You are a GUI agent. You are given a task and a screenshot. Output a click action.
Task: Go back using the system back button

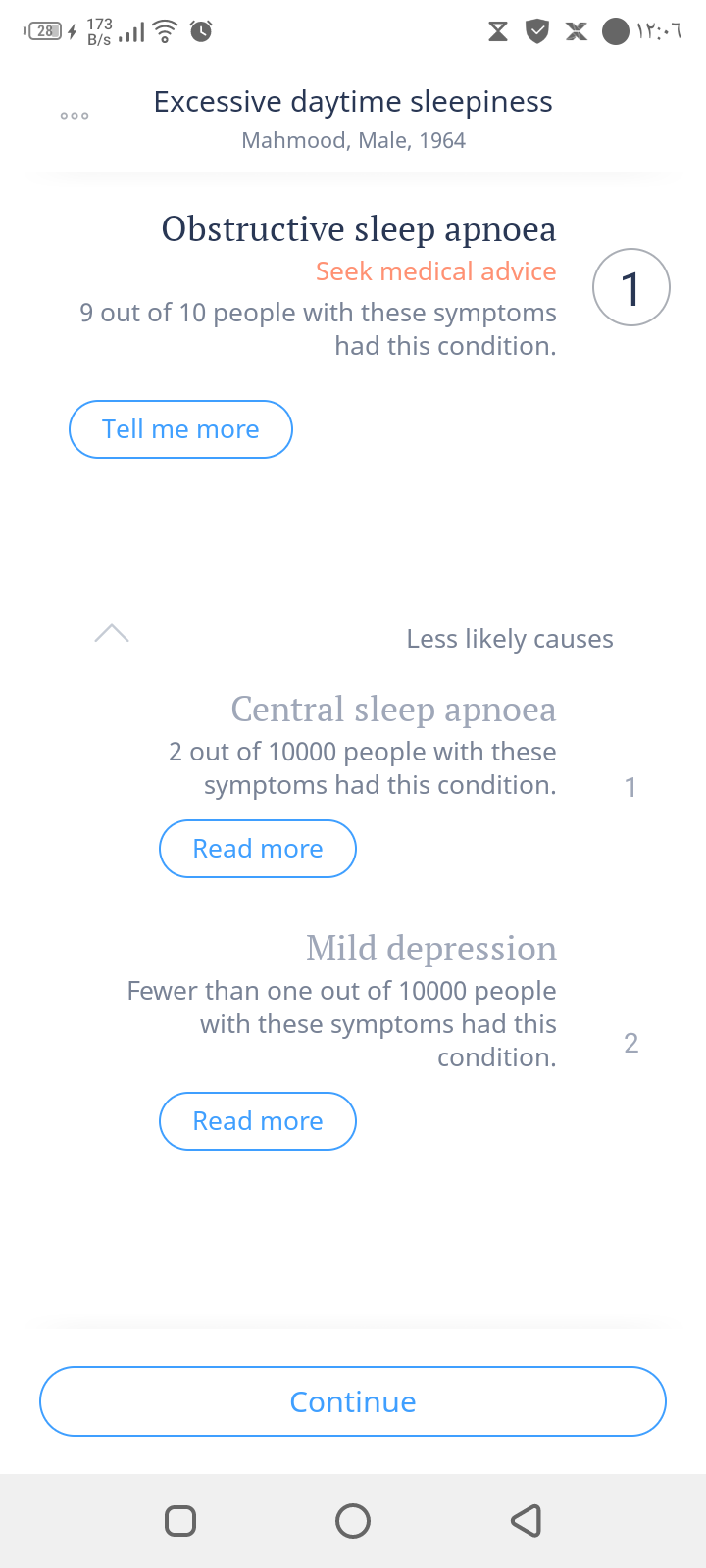point(527,1520)
